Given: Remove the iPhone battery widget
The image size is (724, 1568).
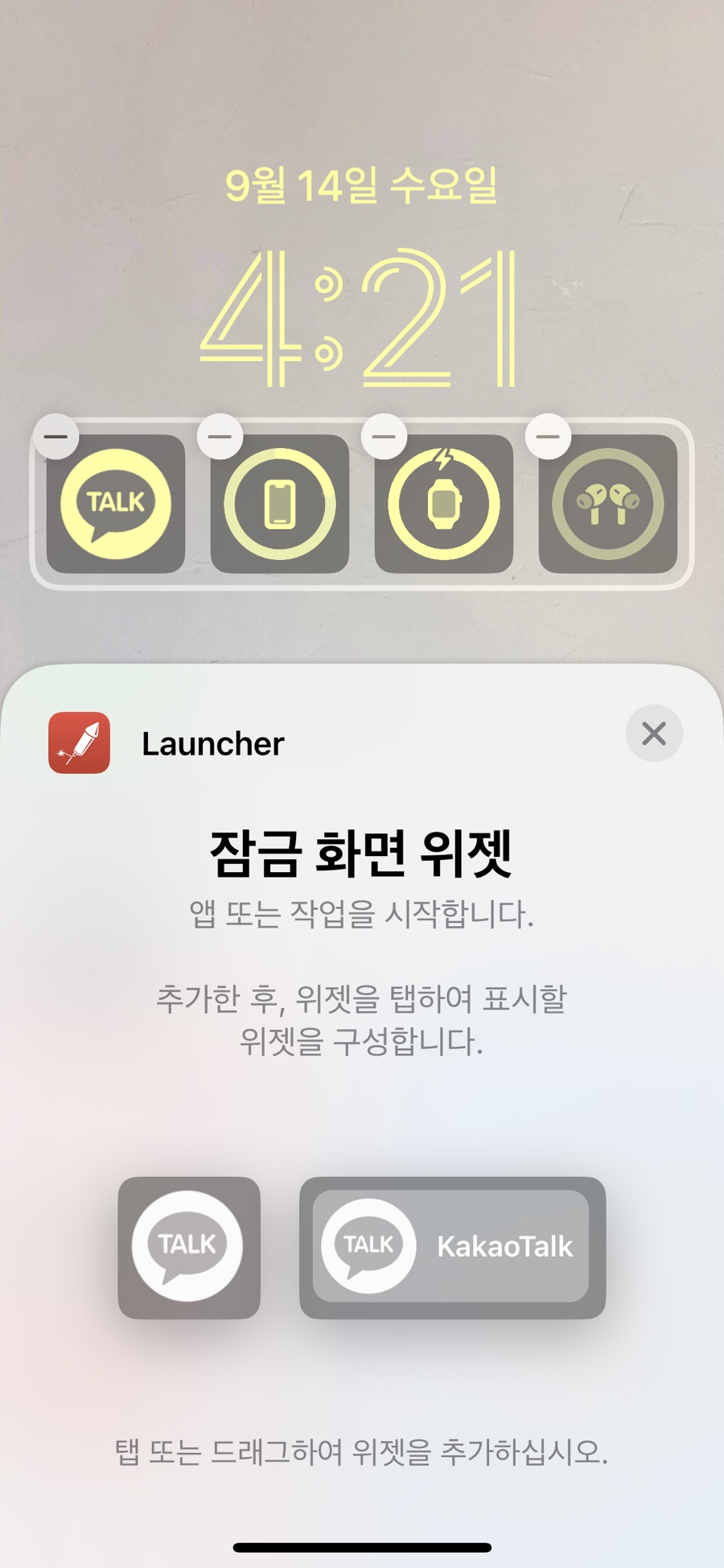Looking at the screenshot, I should pyautogui.click(x=220, y=437).
